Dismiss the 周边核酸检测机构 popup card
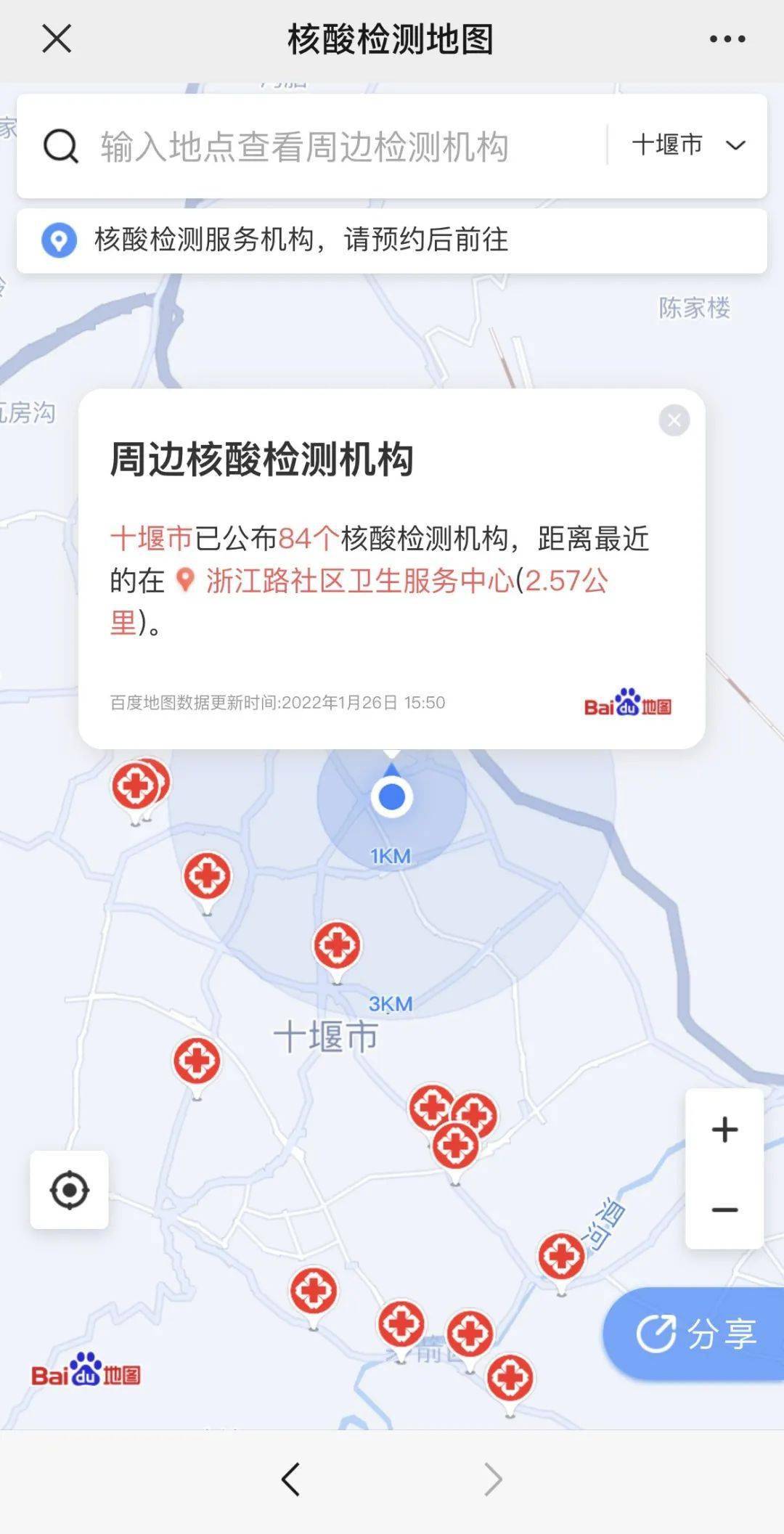This screenshot has height=1534, width=784. [674, 420]
